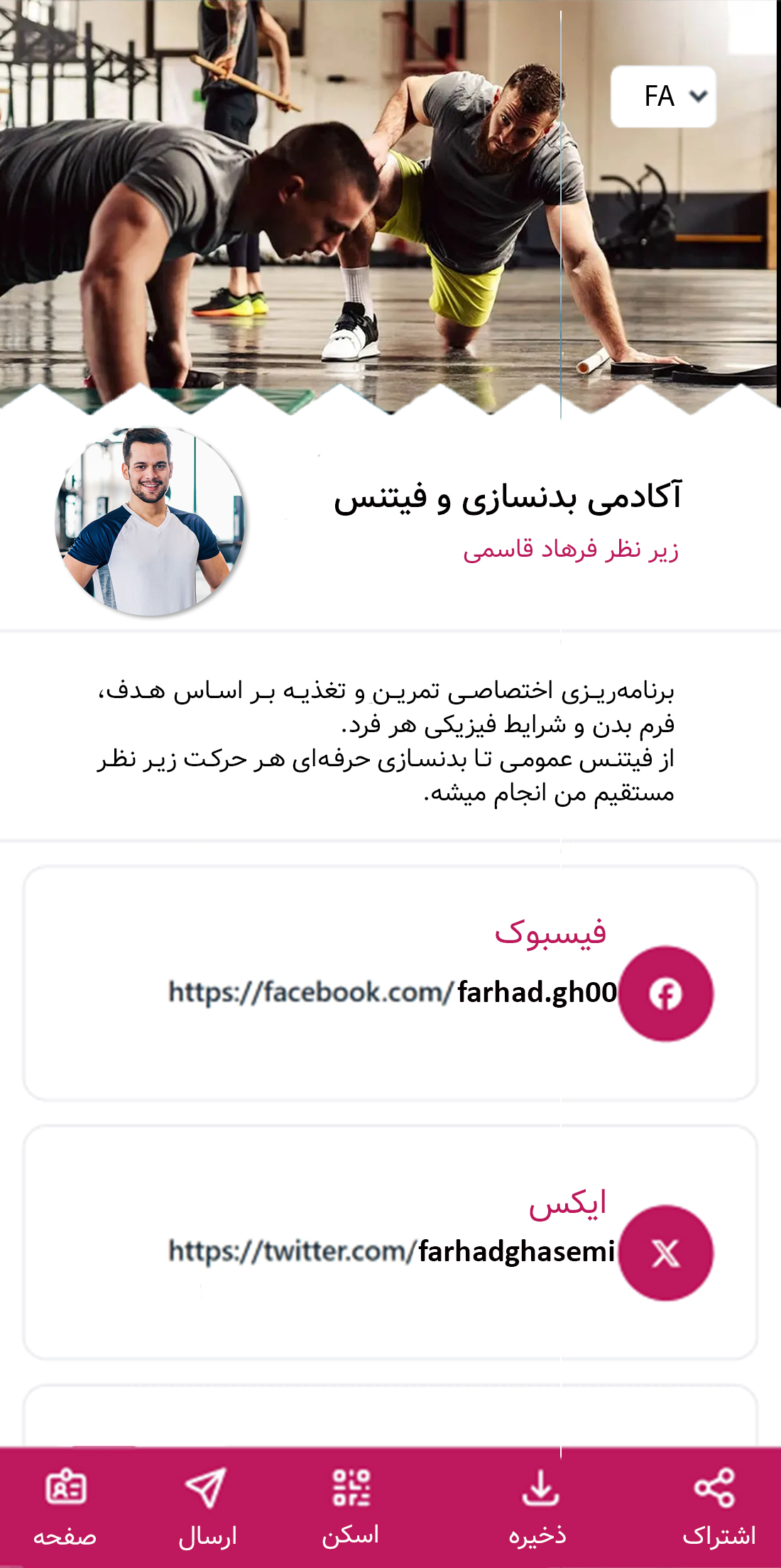Open the X link farhadghasemi
Screen dimensions: 781x1568
click(x=391, y=1251)
